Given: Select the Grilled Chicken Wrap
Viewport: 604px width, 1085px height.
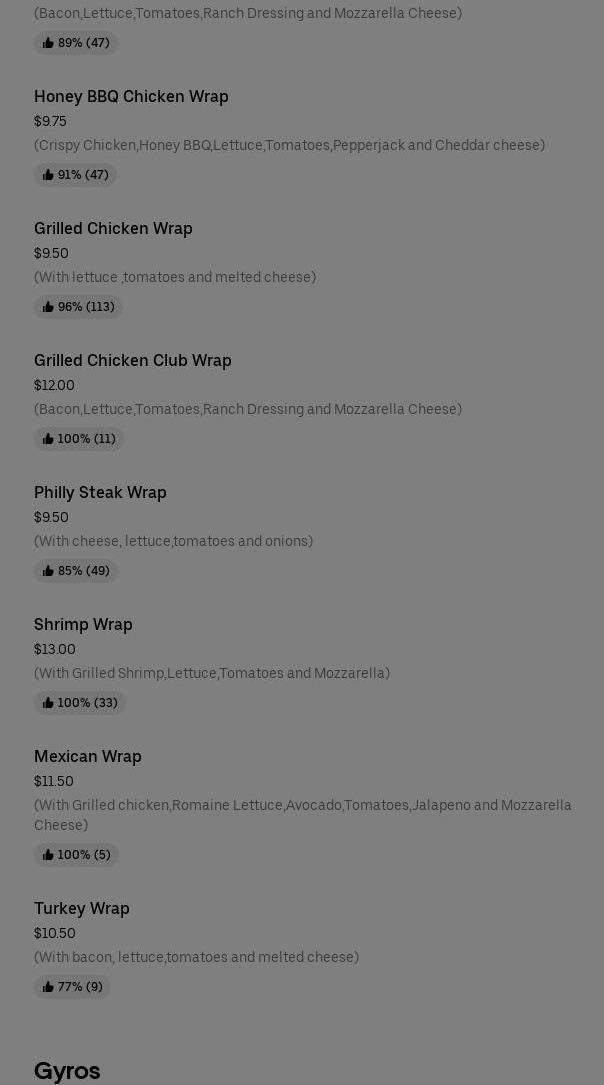Looking at the screenshot, I should [113, 229].
